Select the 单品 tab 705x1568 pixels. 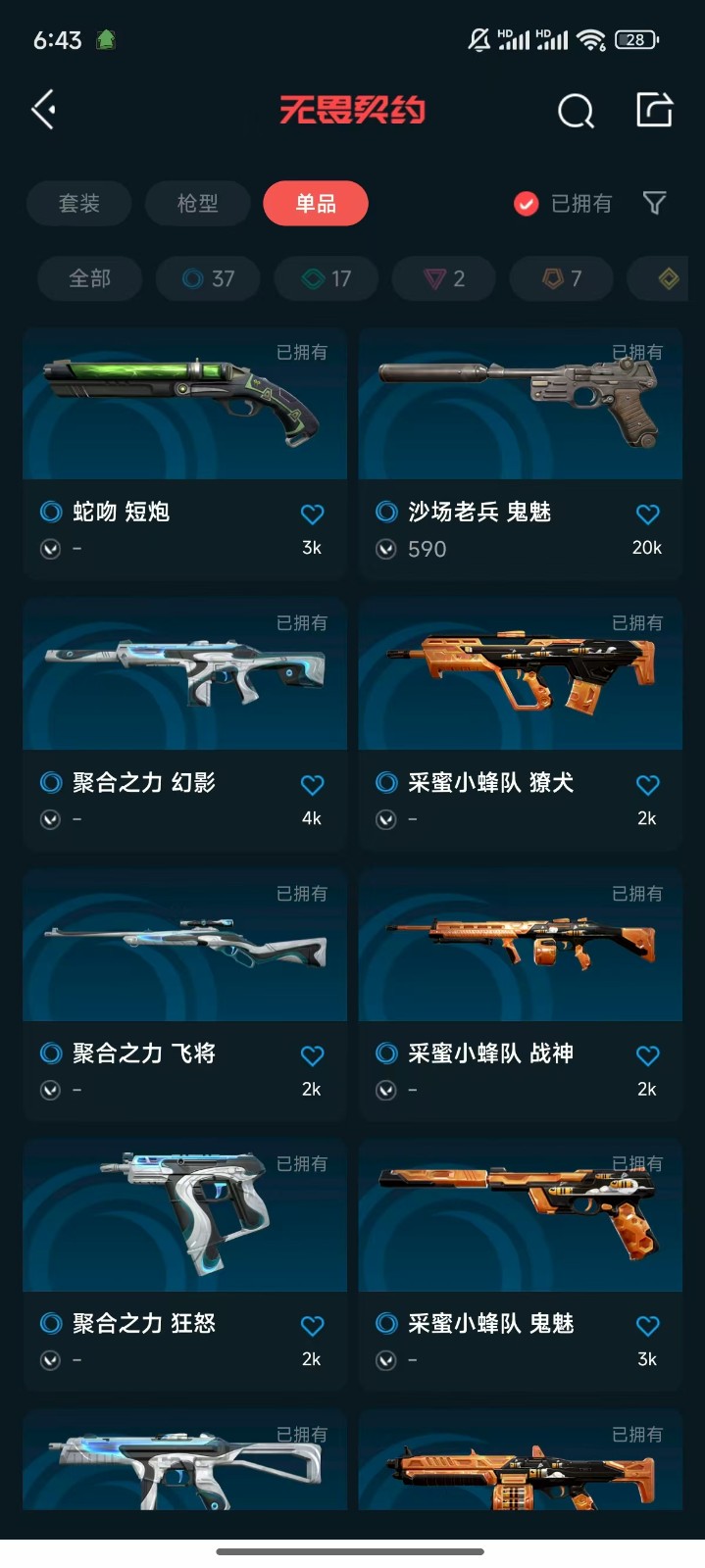coord(316,204)
